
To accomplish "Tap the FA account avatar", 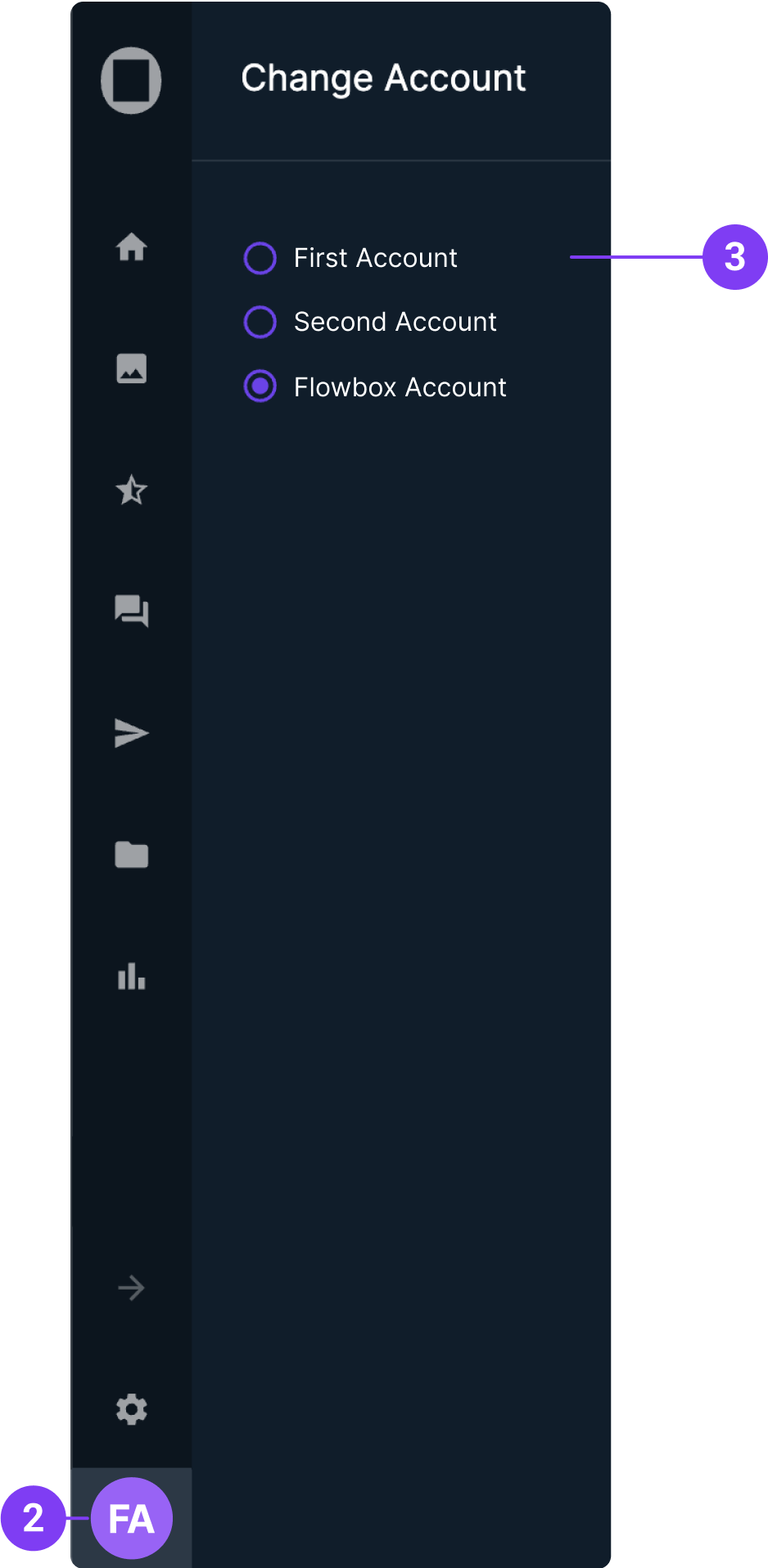I will 131,1519.
